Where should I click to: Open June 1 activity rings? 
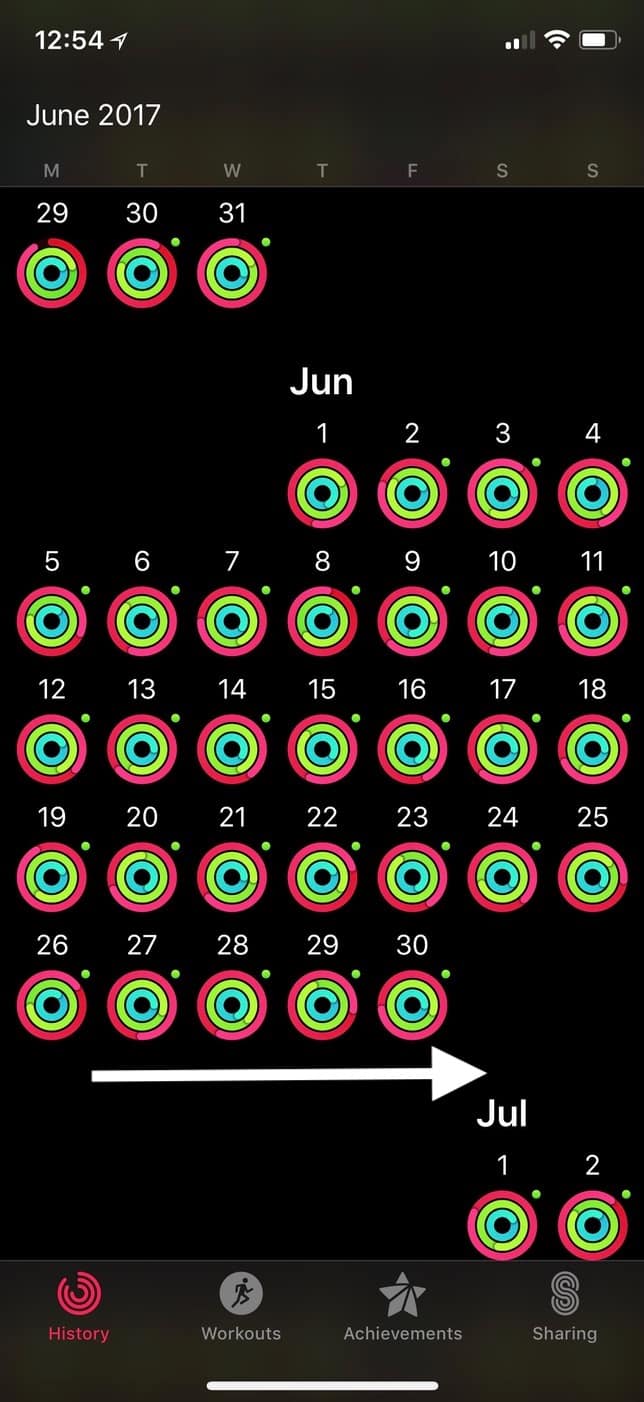click(x=322, y=493)
